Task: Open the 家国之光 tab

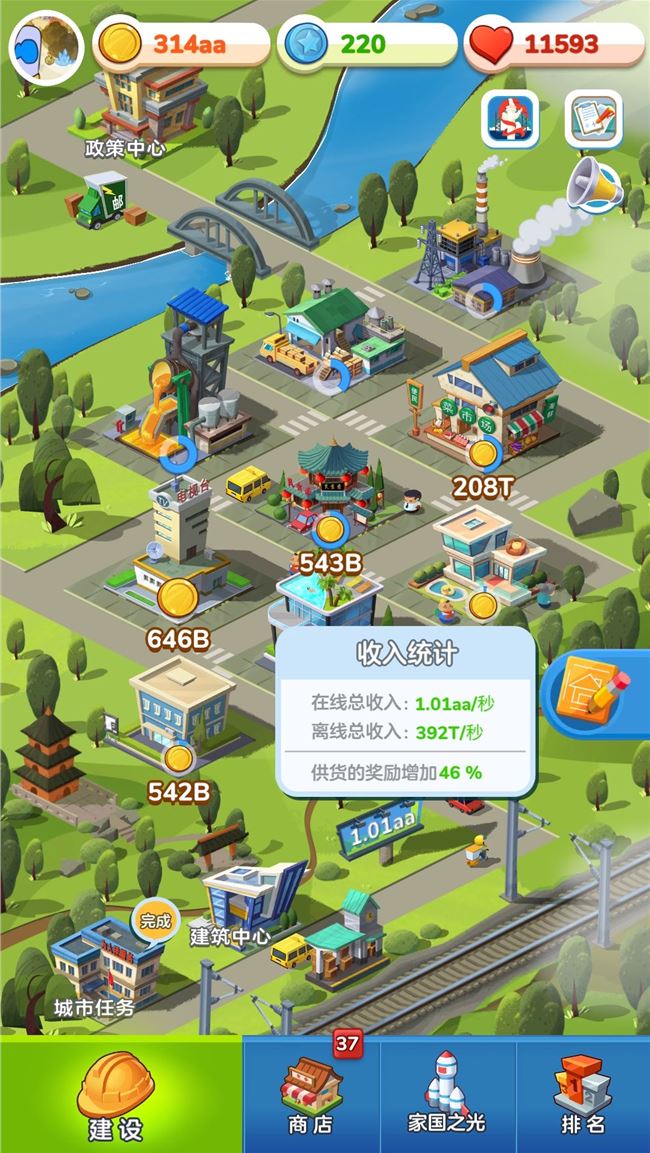Action: pos(446,1097)
